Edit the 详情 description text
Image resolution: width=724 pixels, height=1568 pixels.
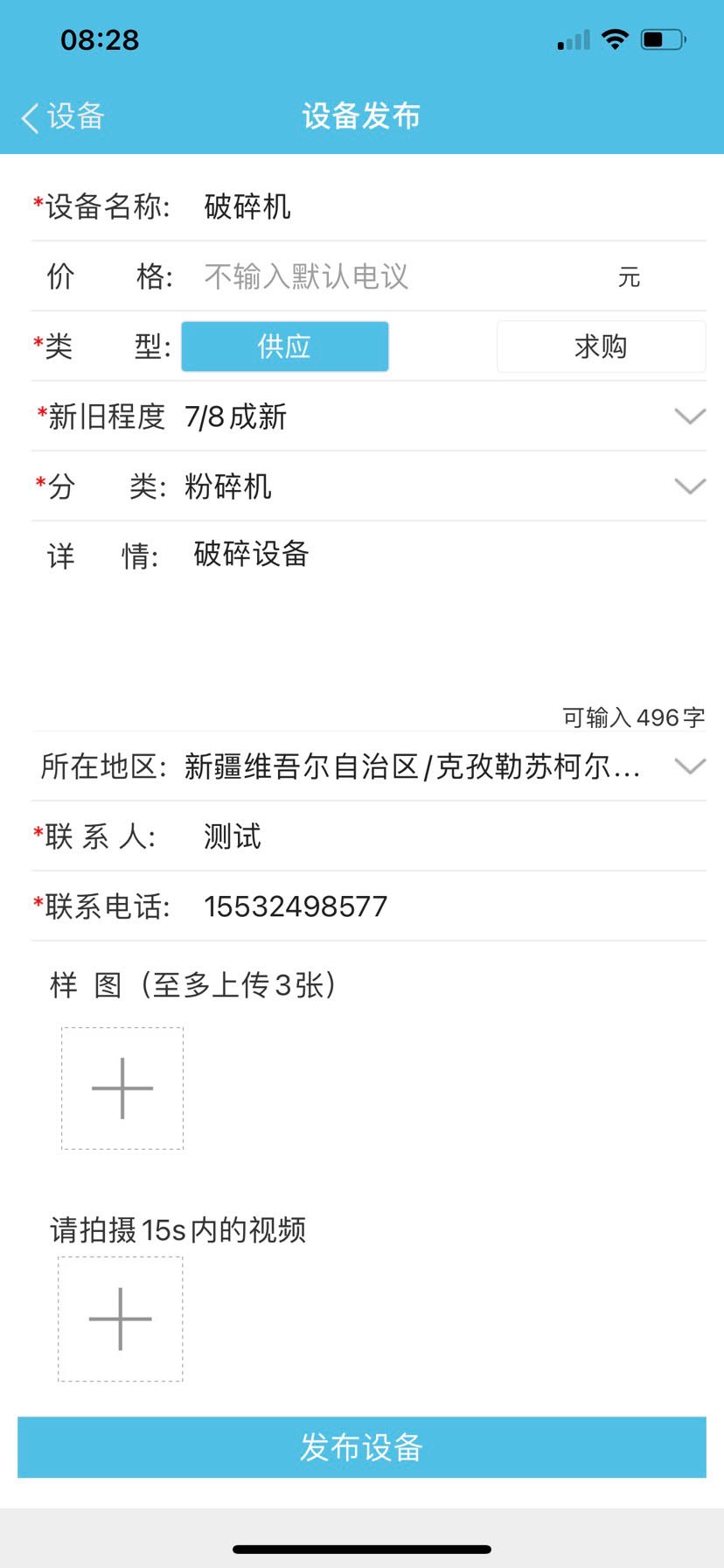tap(437, 612)
